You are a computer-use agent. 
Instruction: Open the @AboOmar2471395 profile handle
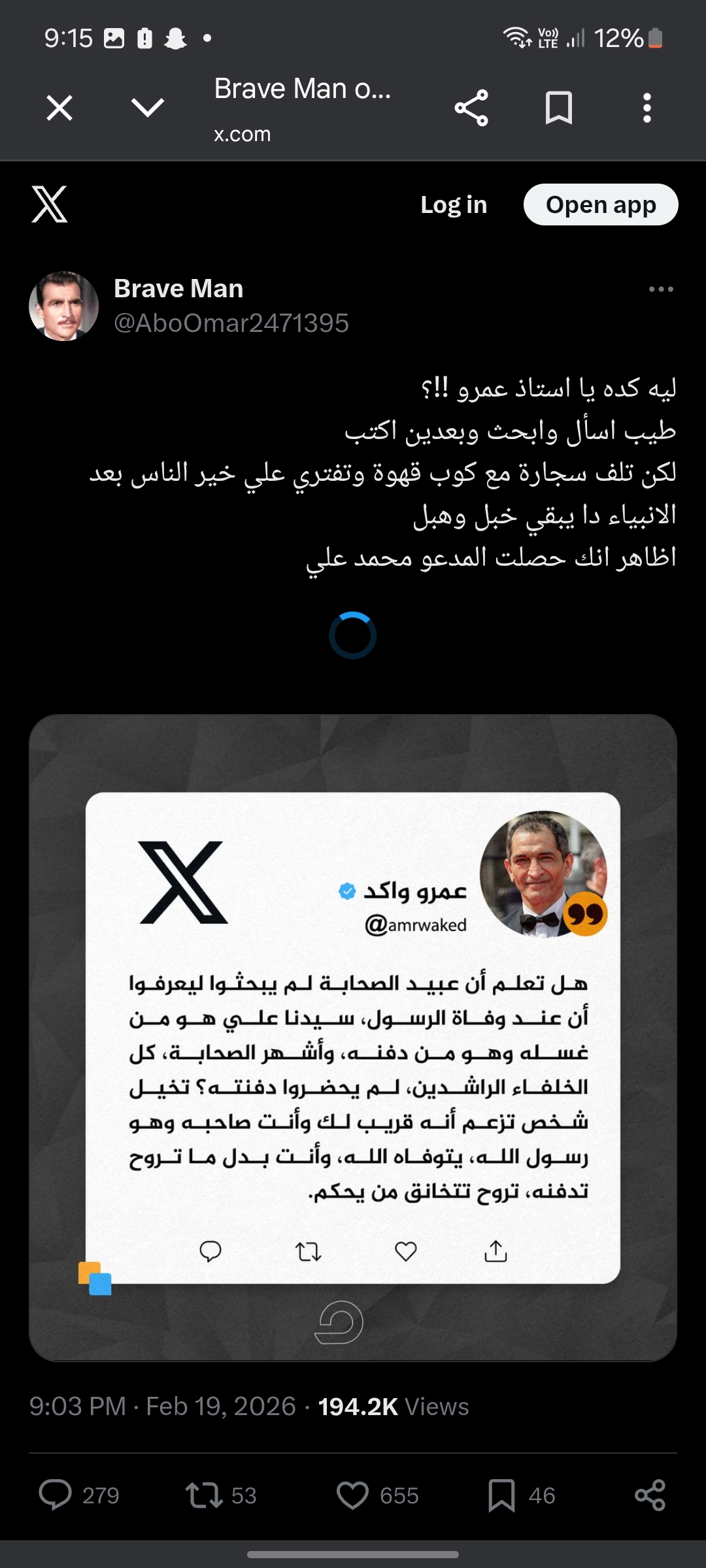click(231, 323)
